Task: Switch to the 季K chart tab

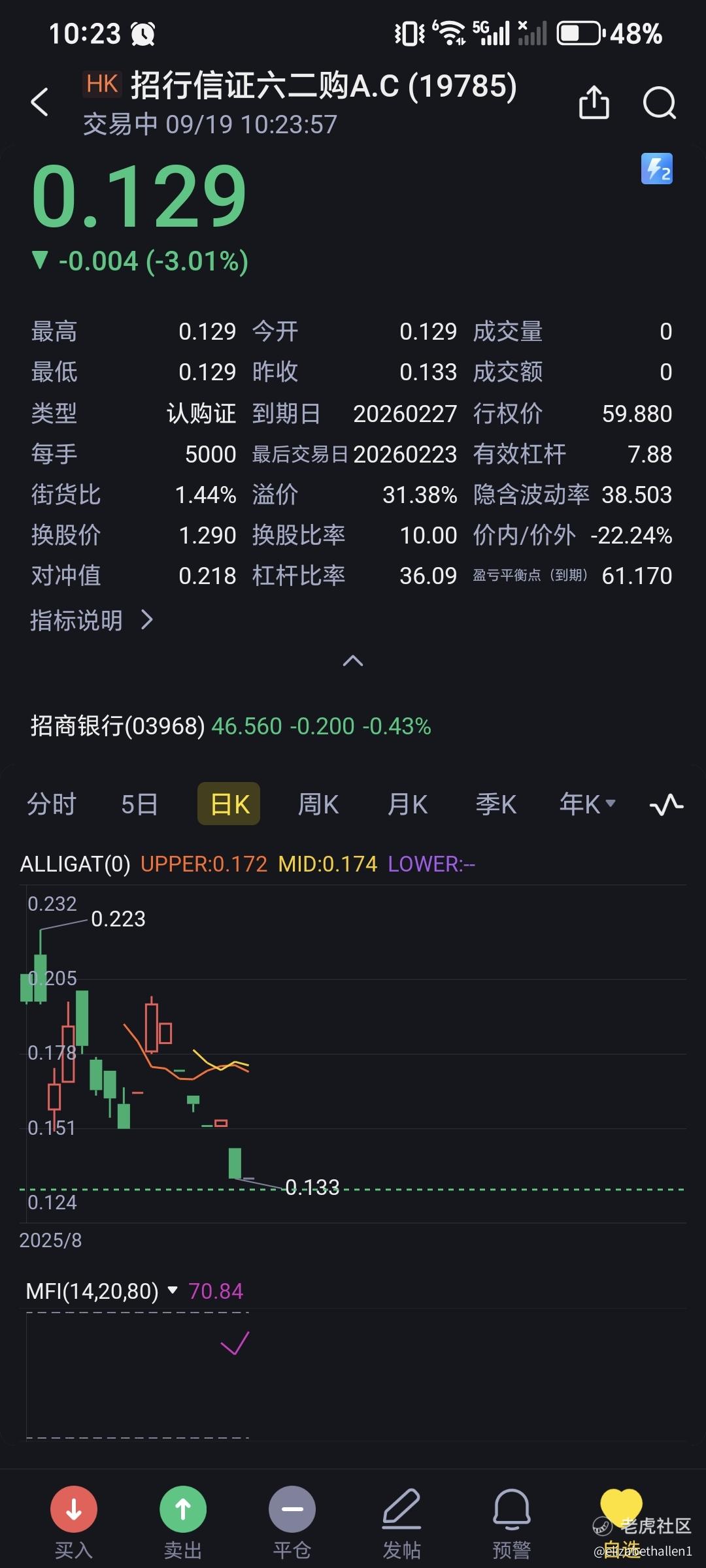Action: coord(496,804)
